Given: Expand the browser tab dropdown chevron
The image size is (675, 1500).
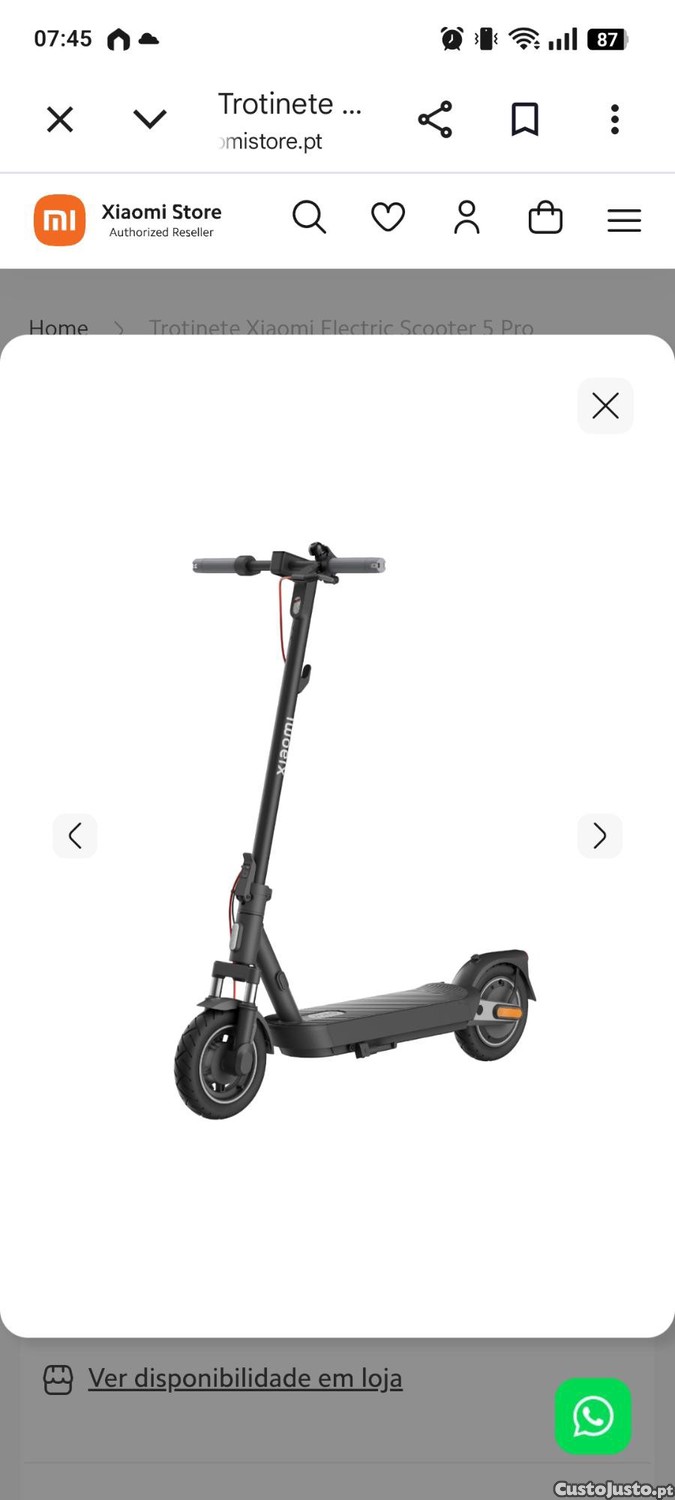Looking at the screenshot, I should pos(150,120).
